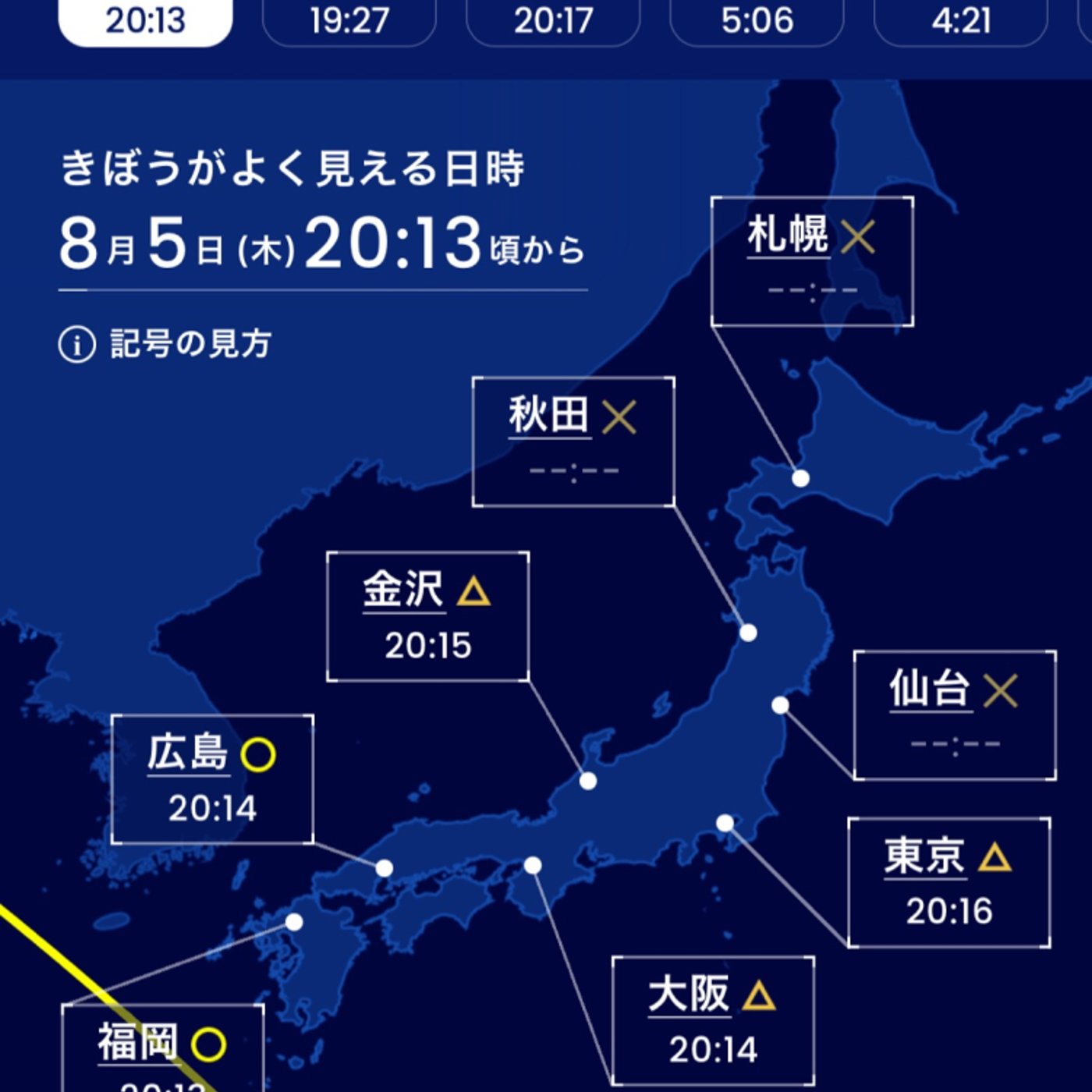This screenshot has height=1092, width=1092.
Task: View 広島 visibility details
Action: click(x=212, y=778)
